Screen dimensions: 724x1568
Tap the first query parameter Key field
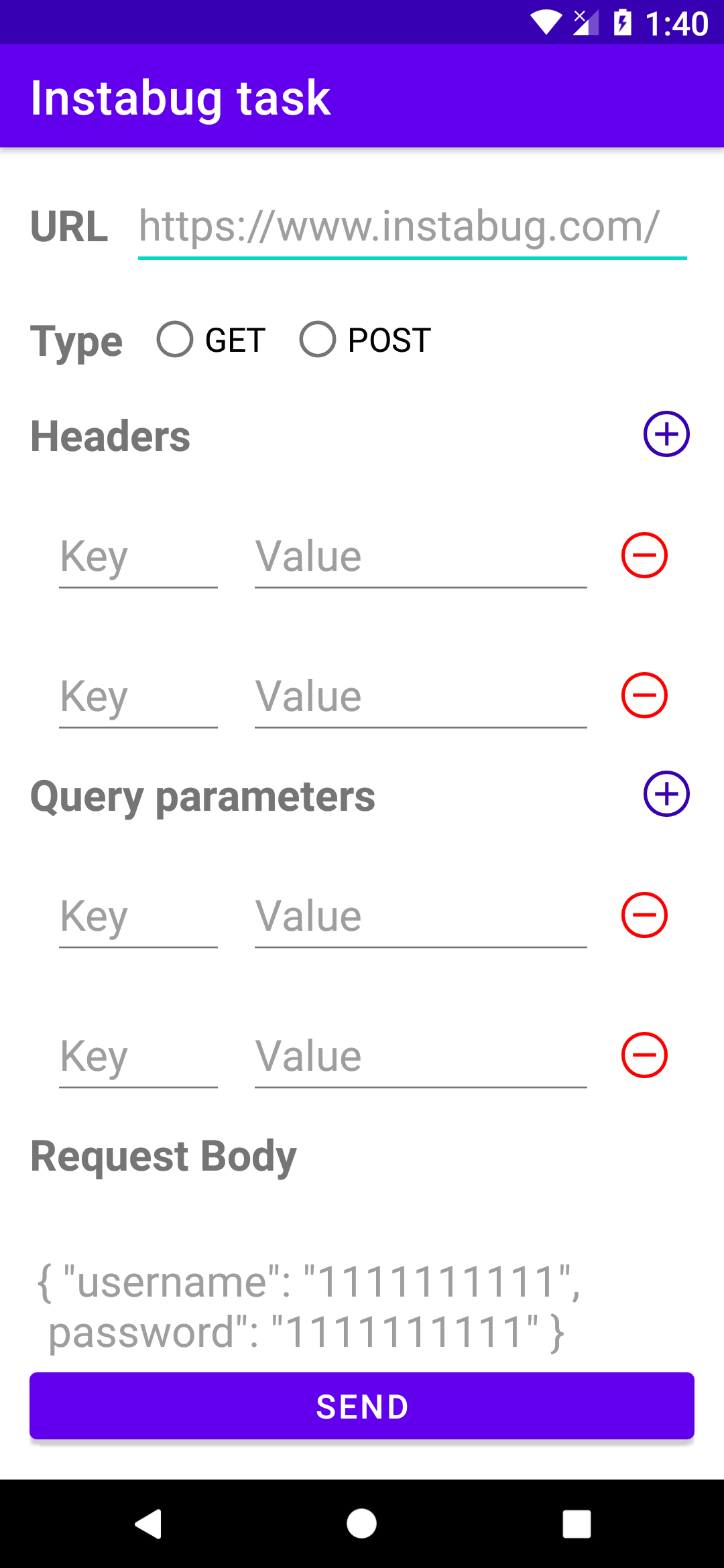[x=138, y=917]
